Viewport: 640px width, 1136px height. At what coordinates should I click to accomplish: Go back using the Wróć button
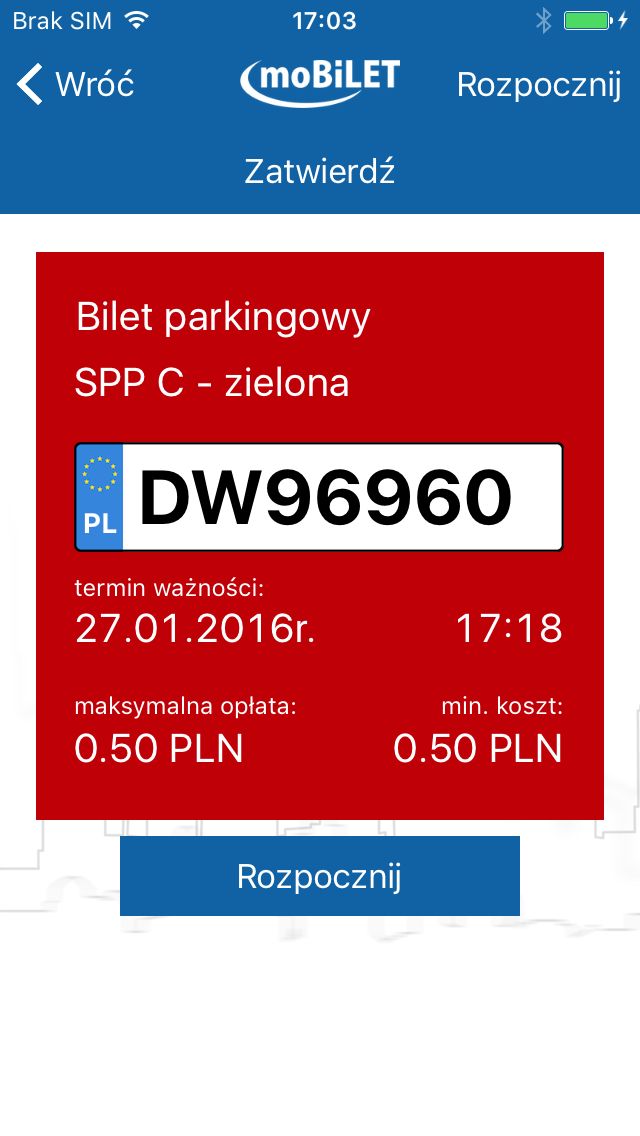tap(75, 84)
